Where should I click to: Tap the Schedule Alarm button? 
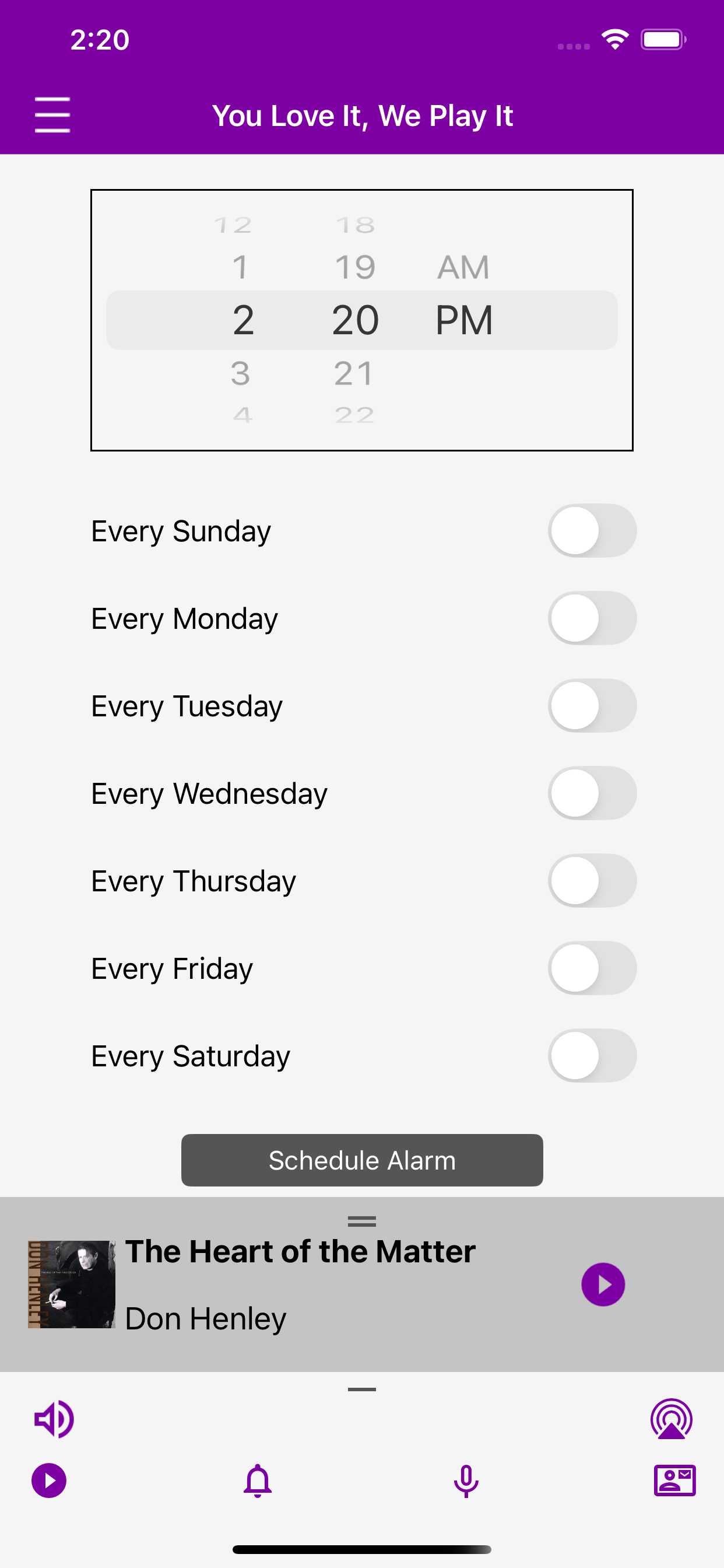point(362,1160)
